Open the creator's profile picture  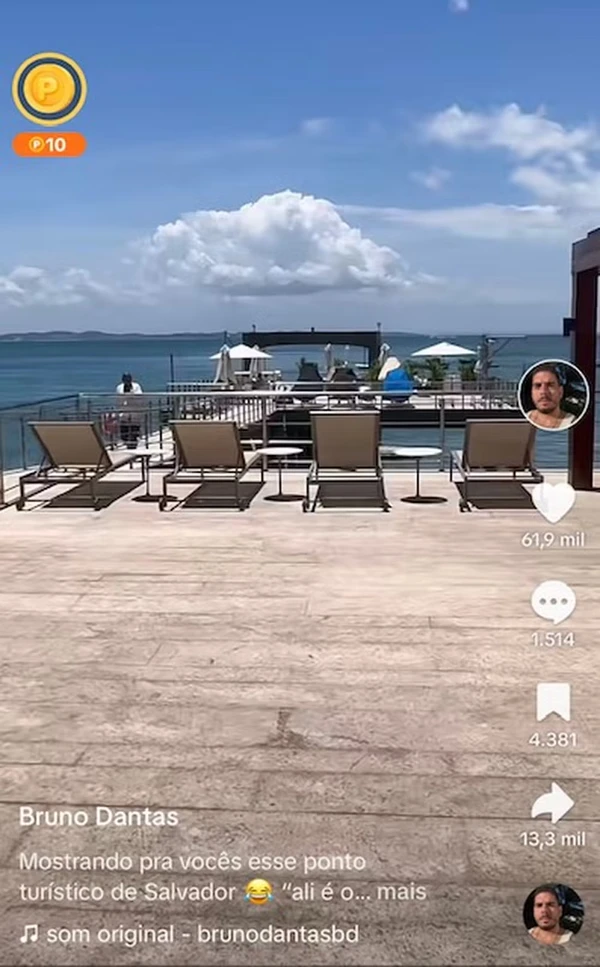click(x=553, y=395)
